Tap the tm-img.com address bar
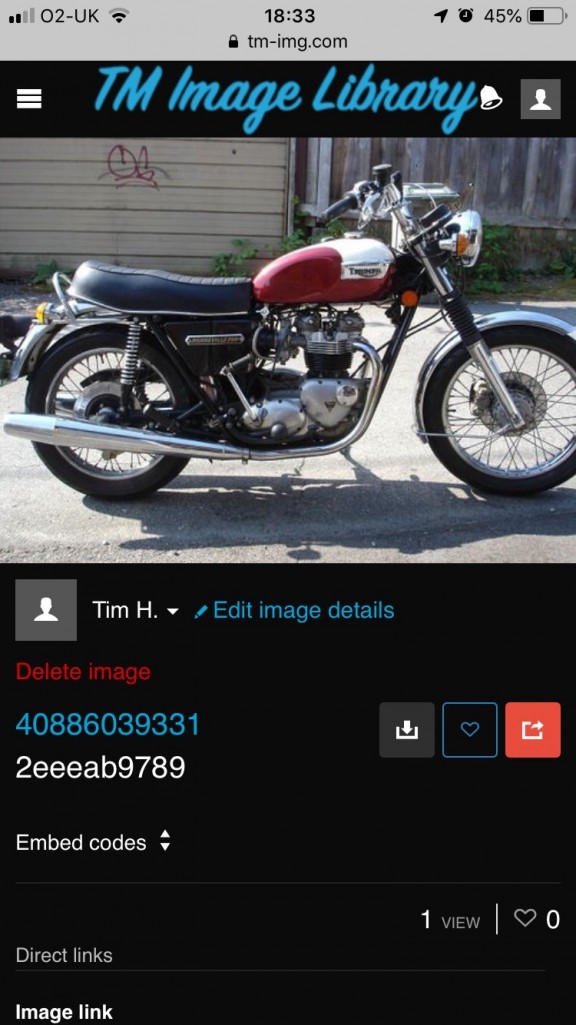Viewport: 576px width, 1025px height. tap(288, 42)
